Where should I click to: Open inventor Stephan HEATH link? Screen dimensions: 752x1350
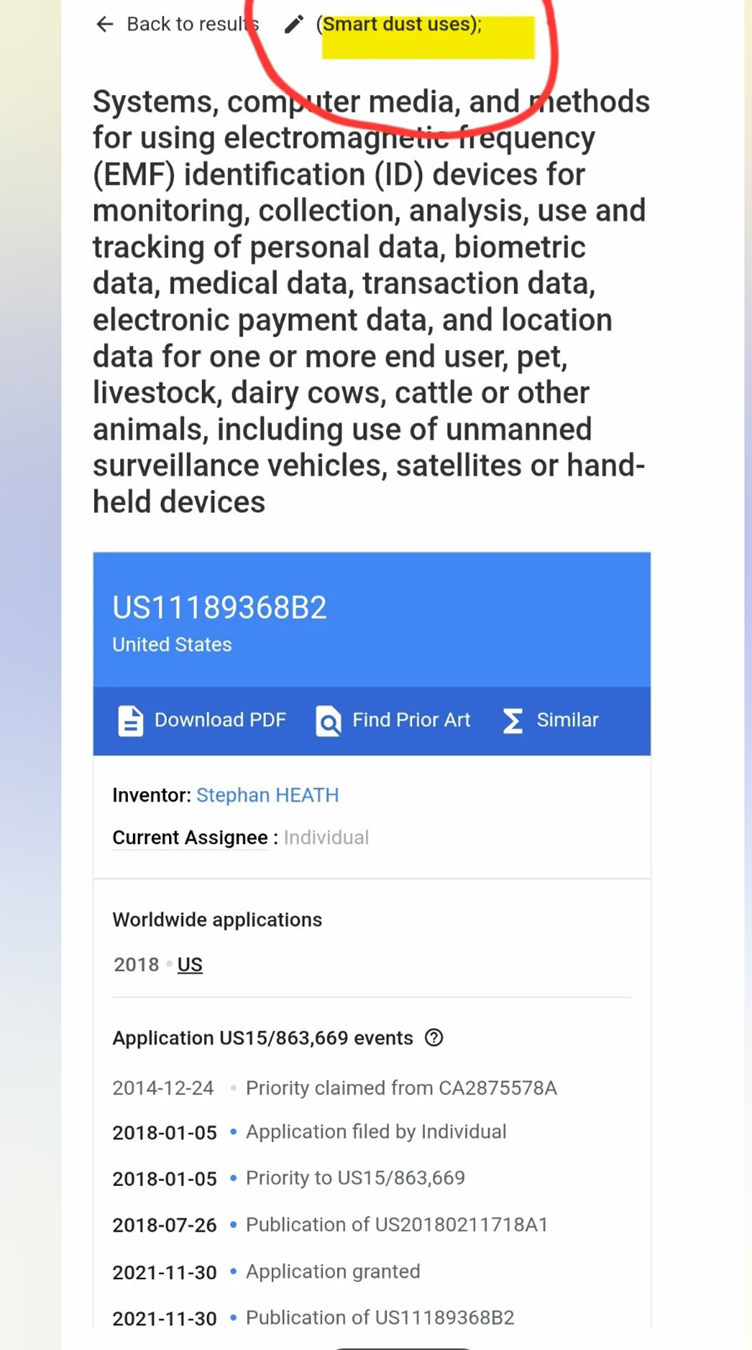[x=267, y=795]
